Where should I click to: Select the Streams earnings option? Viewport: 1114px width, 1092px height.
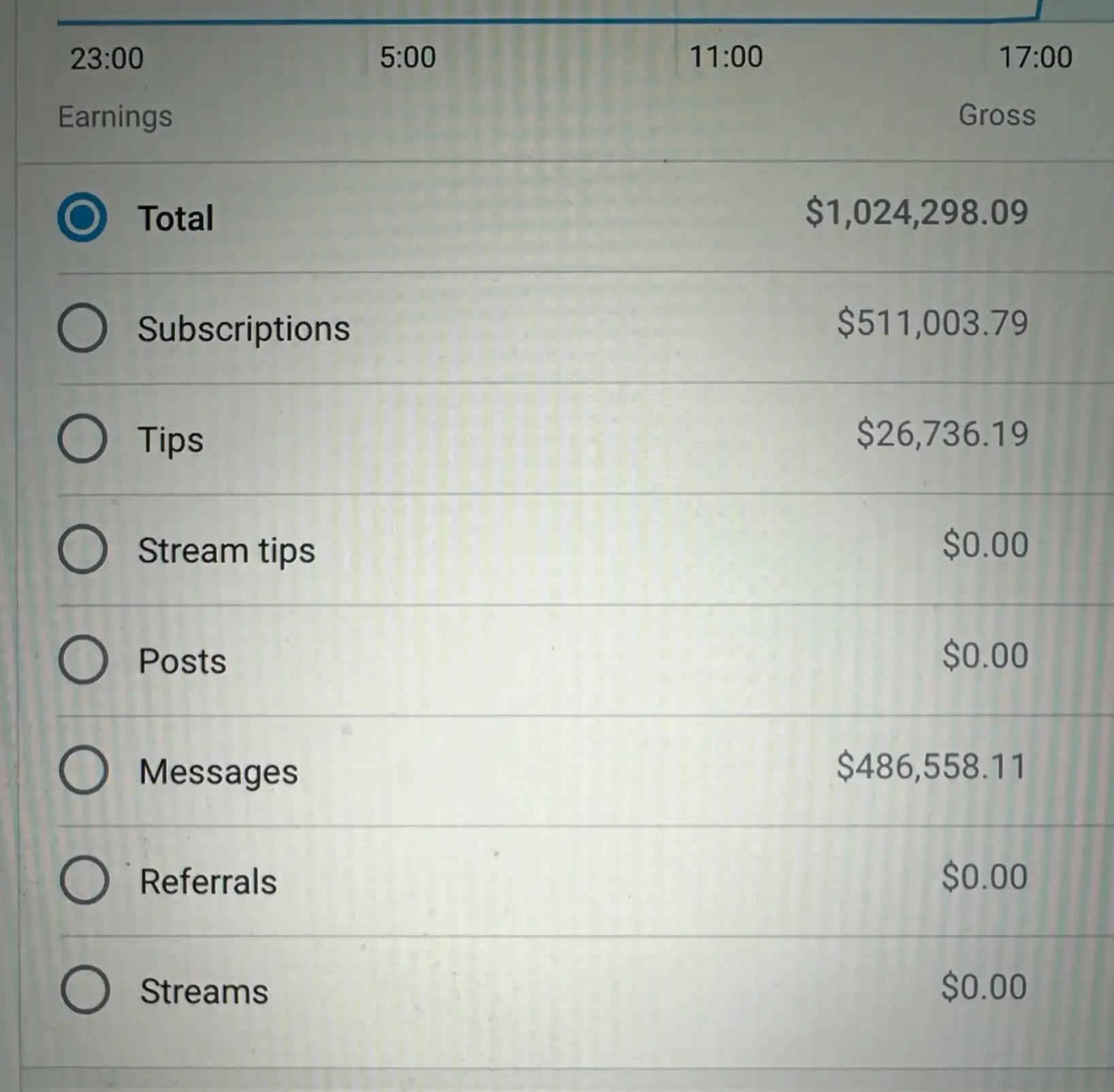tap(85, 990)
